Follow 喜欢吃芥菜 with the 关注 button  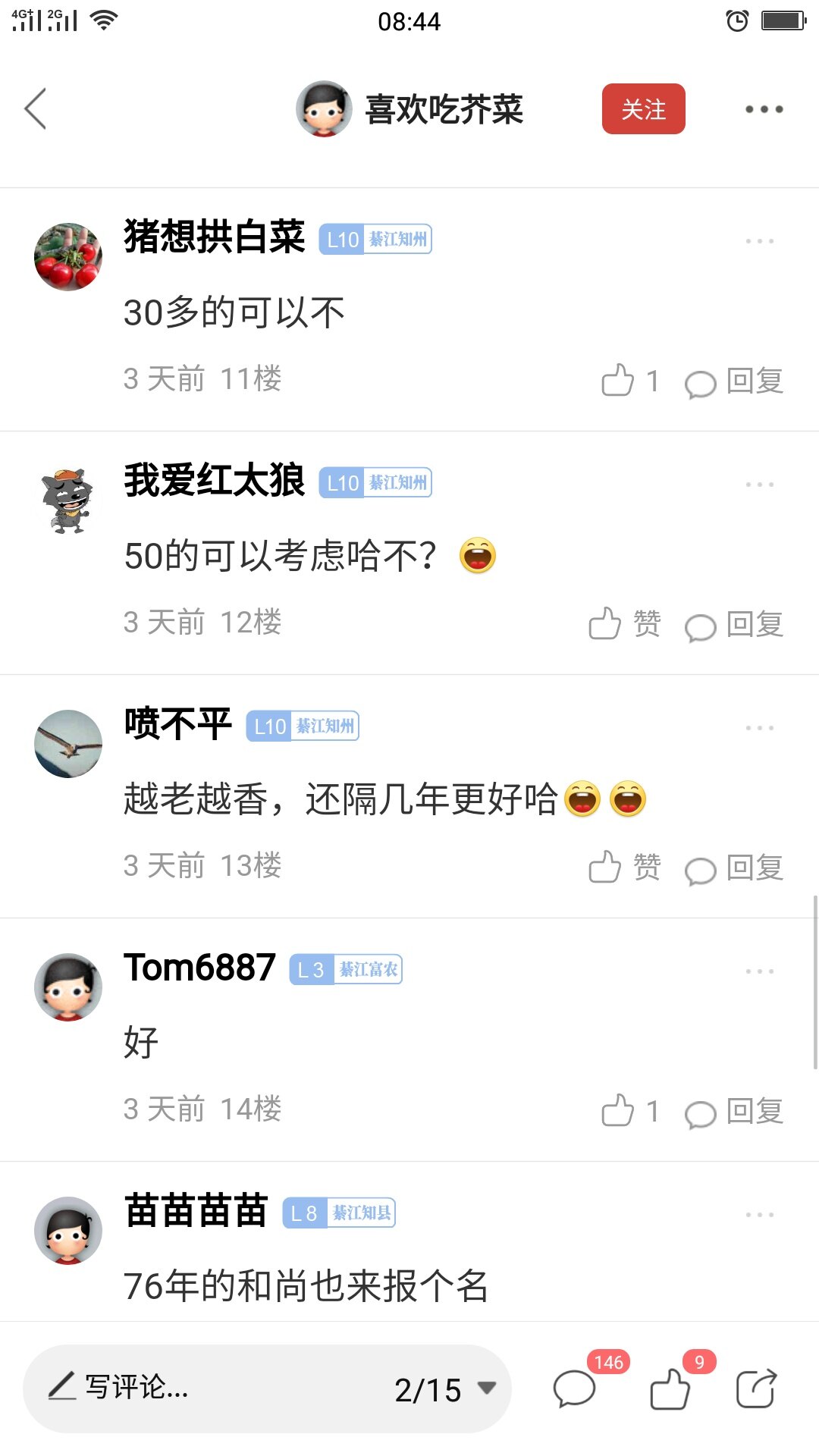coord(643,109)
